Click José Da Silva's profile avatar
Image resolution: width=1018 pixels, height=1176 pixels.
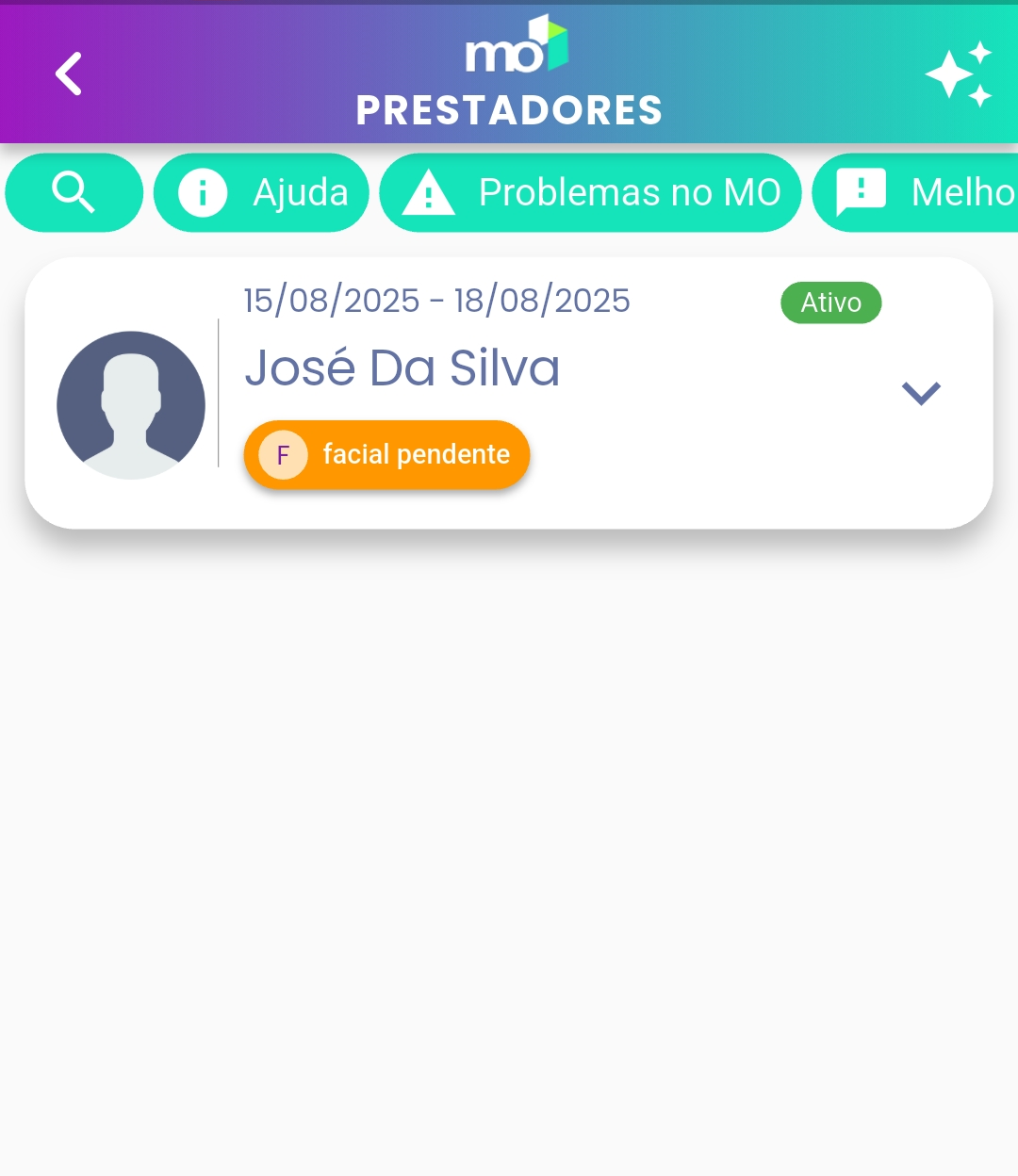click(131, 405)
